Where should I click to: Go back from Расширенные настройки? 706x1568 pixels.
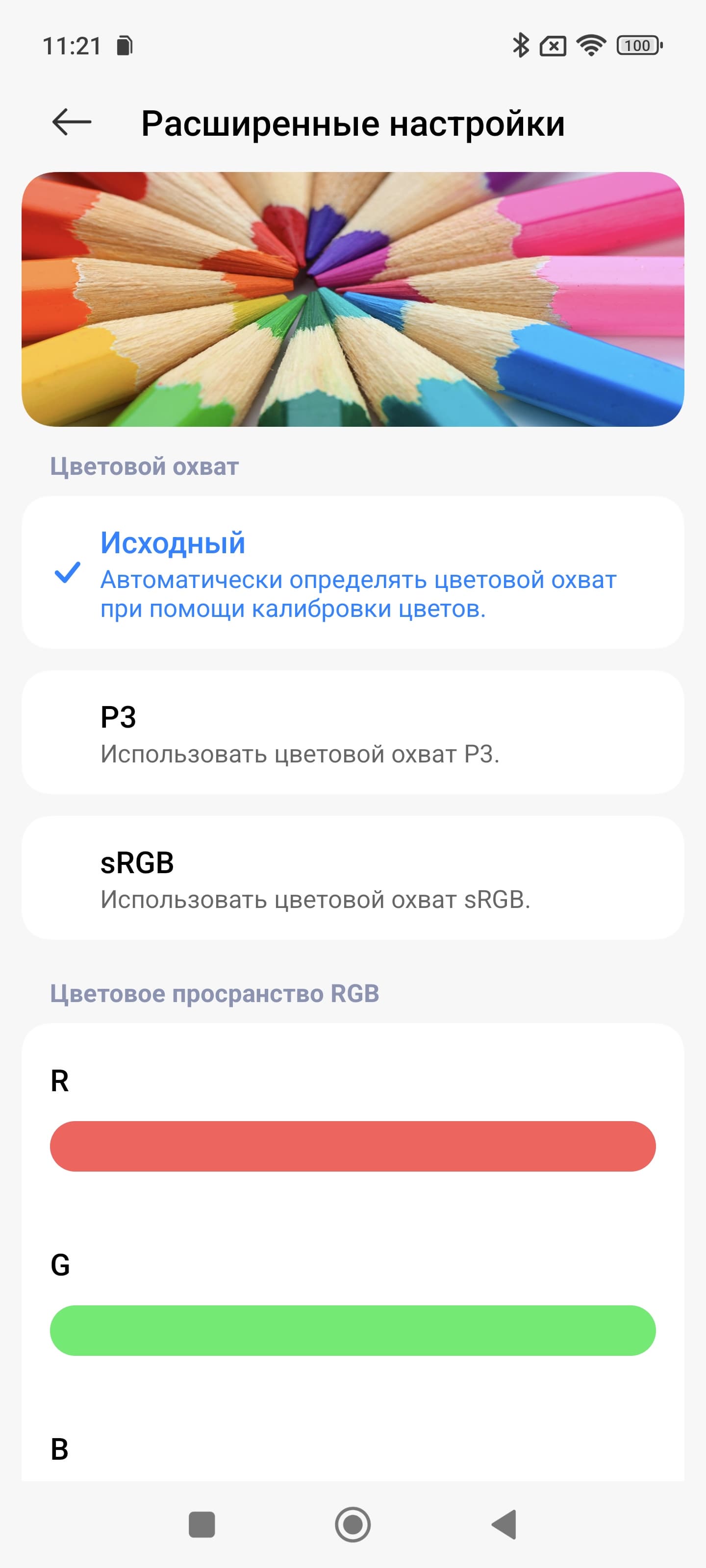[72, 122]
